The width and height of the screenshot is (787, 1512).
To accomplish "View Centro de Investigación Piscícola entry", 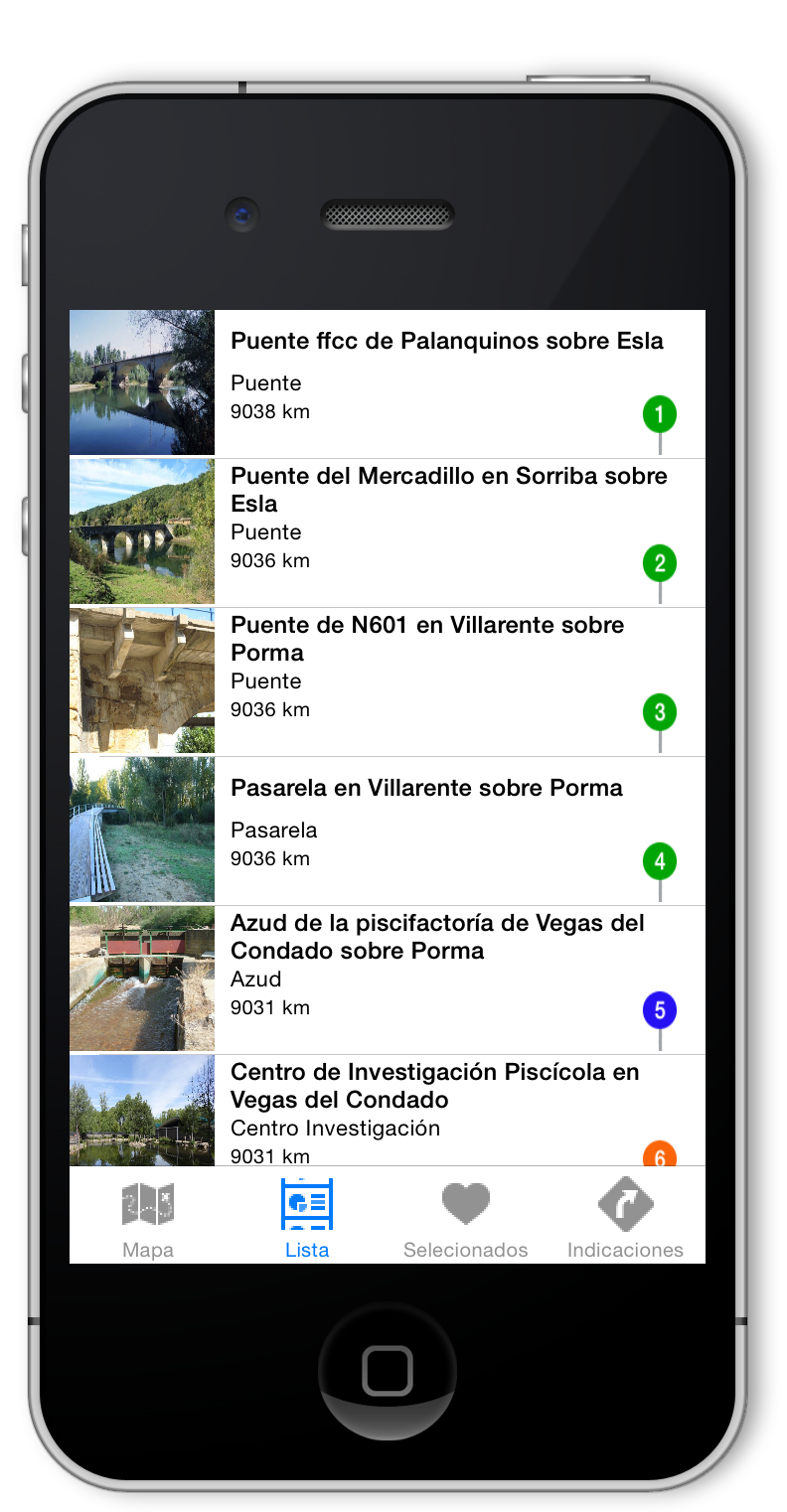I will 388,1111.
